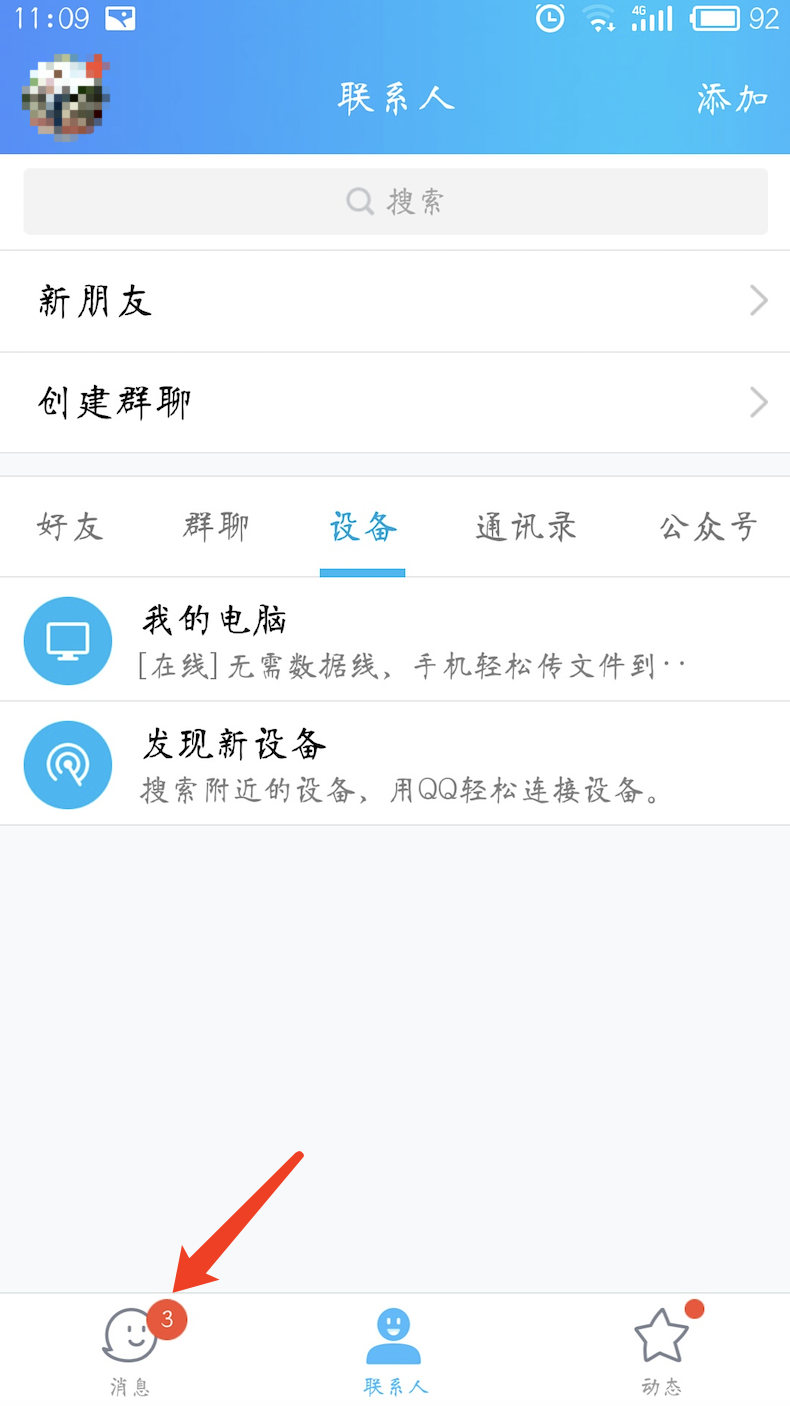This screenshot has width=790, height=1406.
Task: Open the 新朋友 row
Action: [395, 301]
